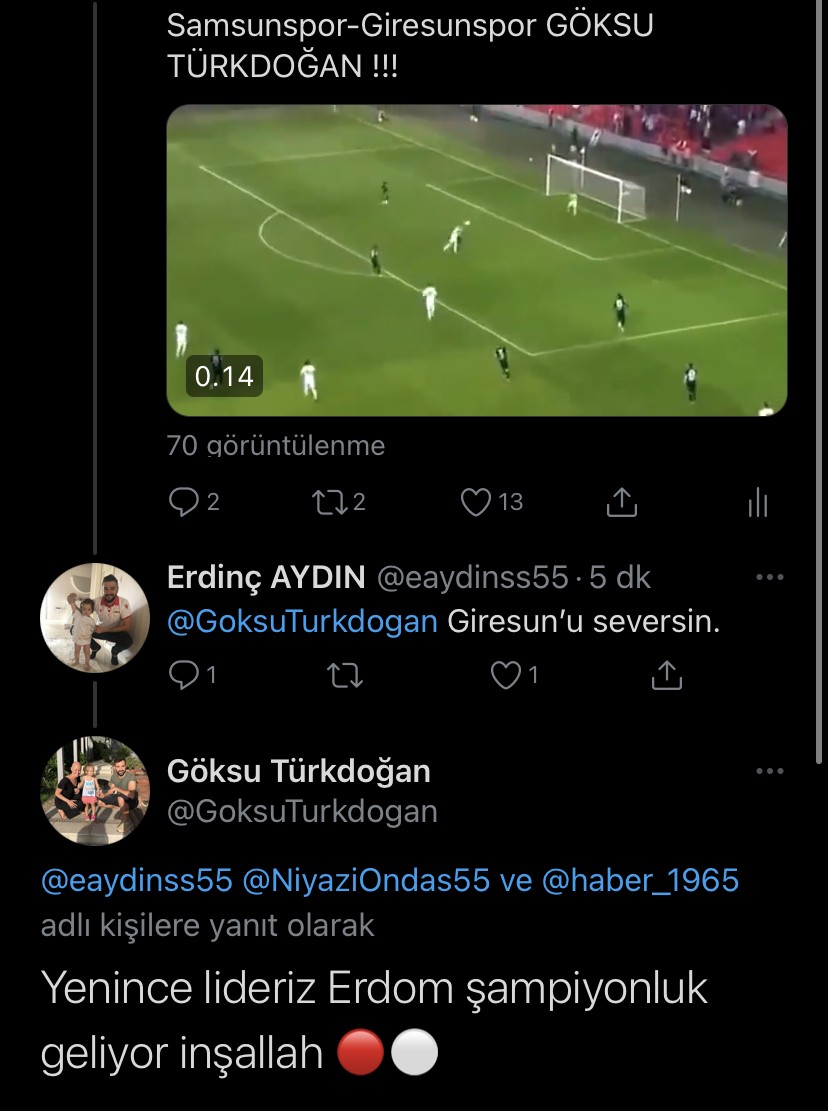The height and width of the screenshot is (1111, 828).
Task: Open the @NiyaziOndas55 reply mention
Action: [x=367, y=880]
